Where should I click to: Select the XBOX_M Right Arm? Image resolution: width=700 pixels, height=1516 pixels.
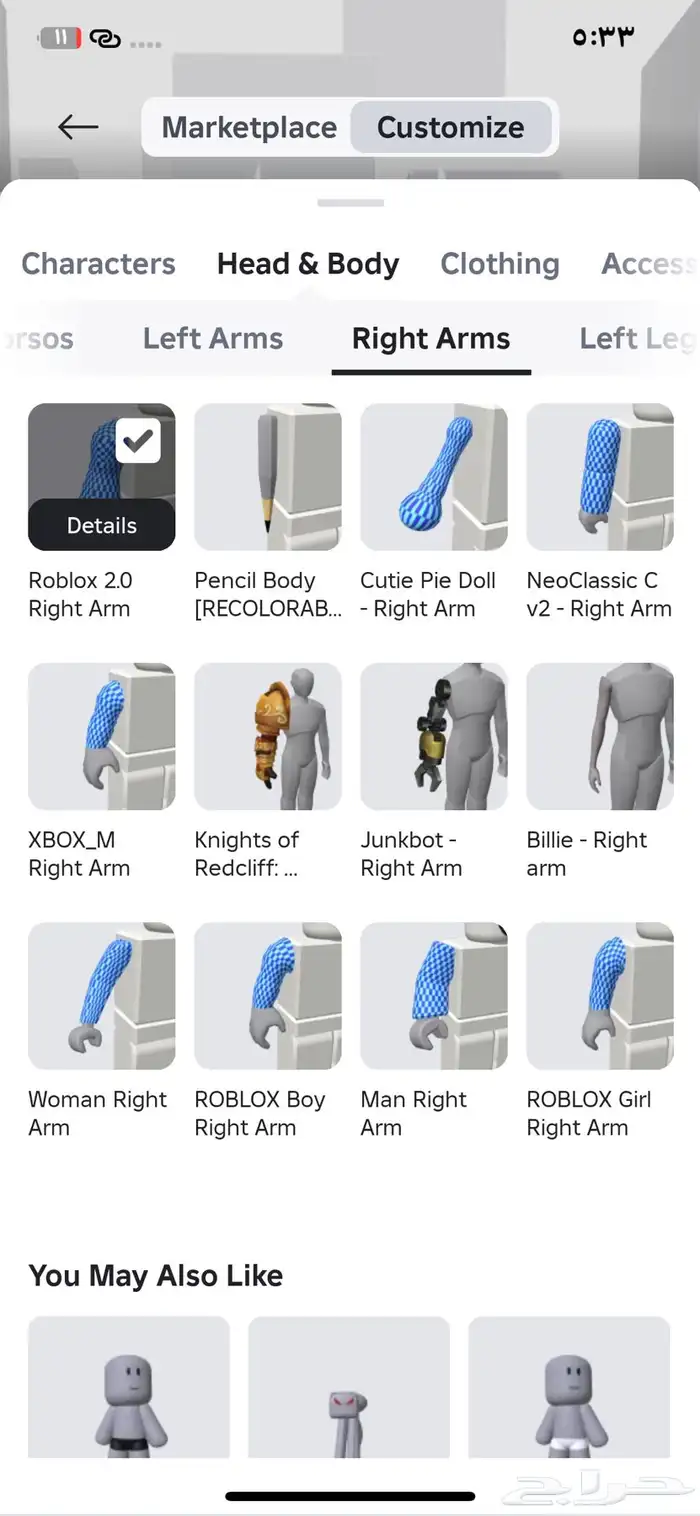click(x=101, y=736)
